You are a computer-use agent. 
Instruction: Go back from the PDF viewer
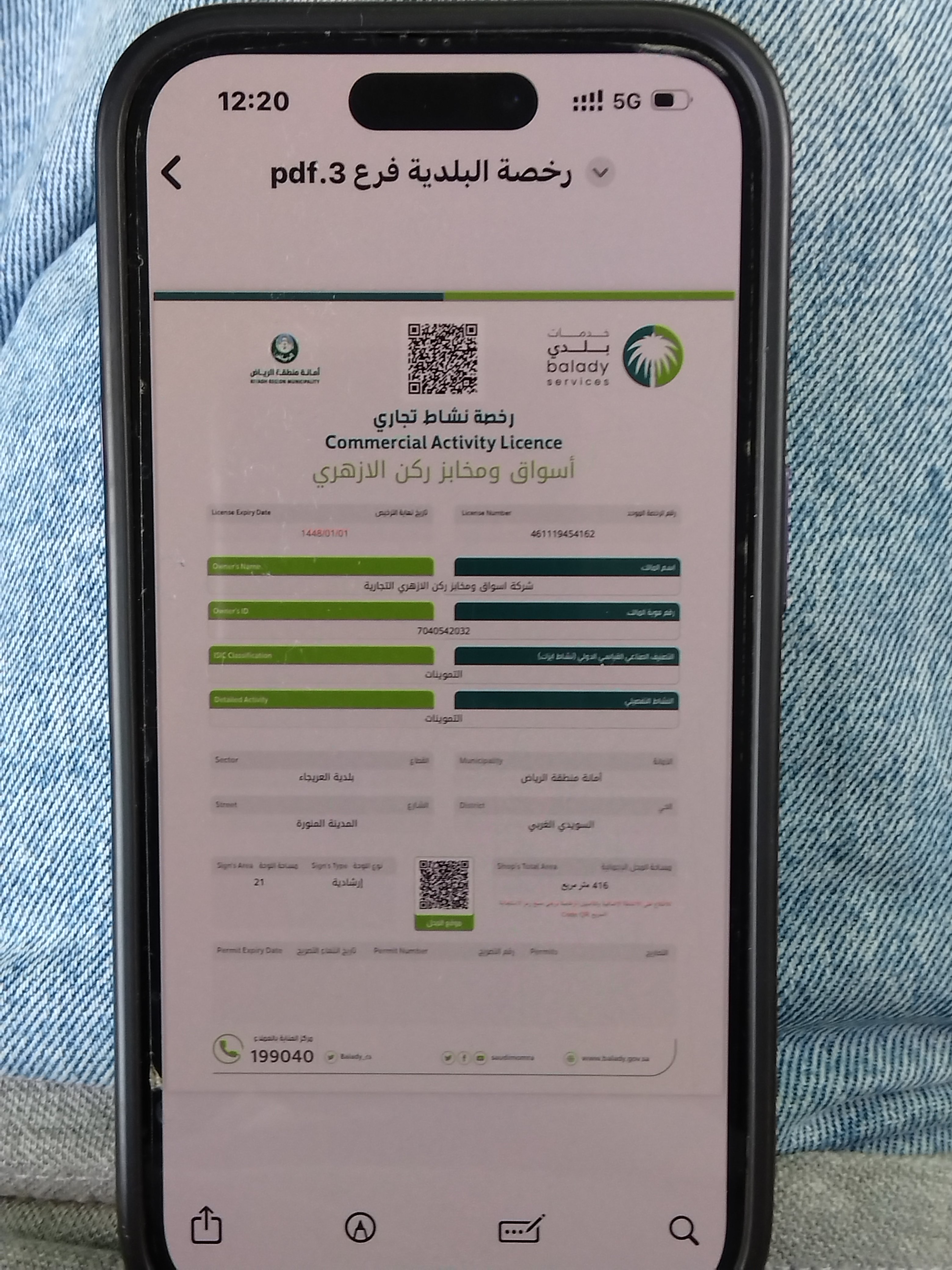[171, 172]
